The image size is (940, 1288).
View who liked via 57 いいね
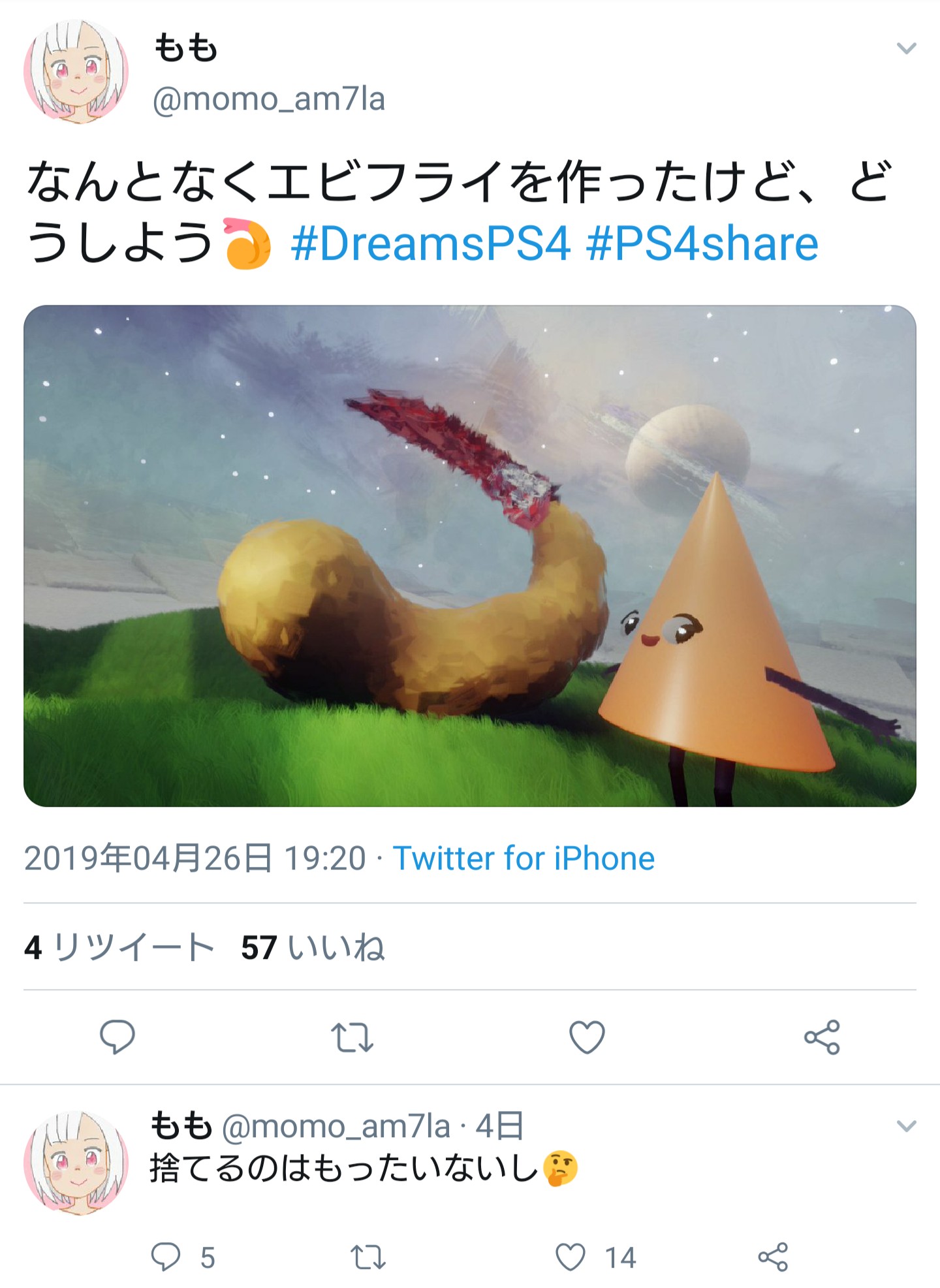(x=313, y=947)
